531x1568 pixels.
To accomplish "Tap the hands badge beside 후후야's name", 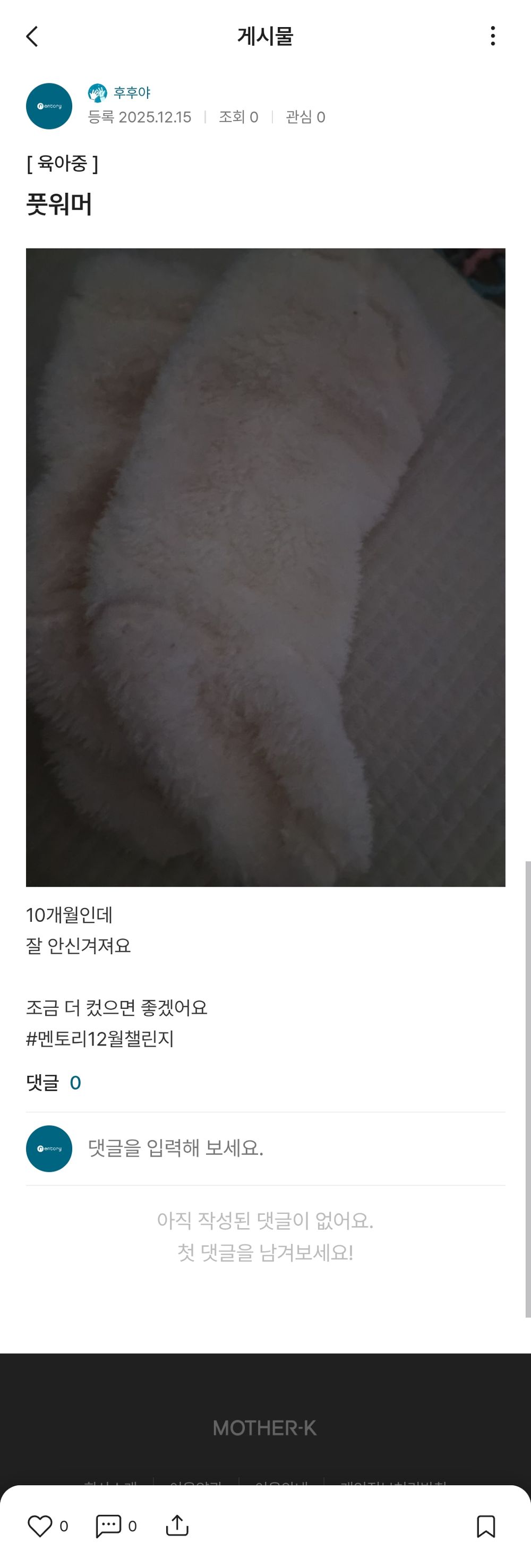I will pyautogui.click(x=98, y=92).
